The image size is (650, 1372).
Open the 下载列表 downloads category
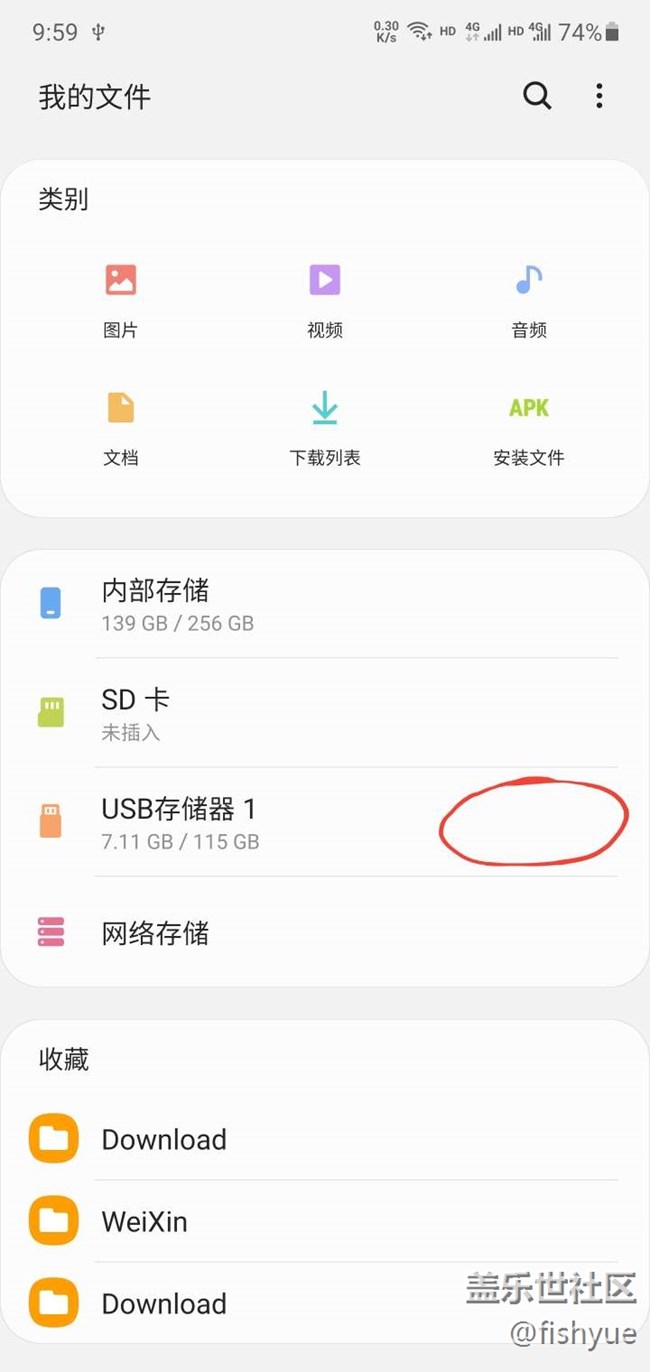[x=325, y=429]
